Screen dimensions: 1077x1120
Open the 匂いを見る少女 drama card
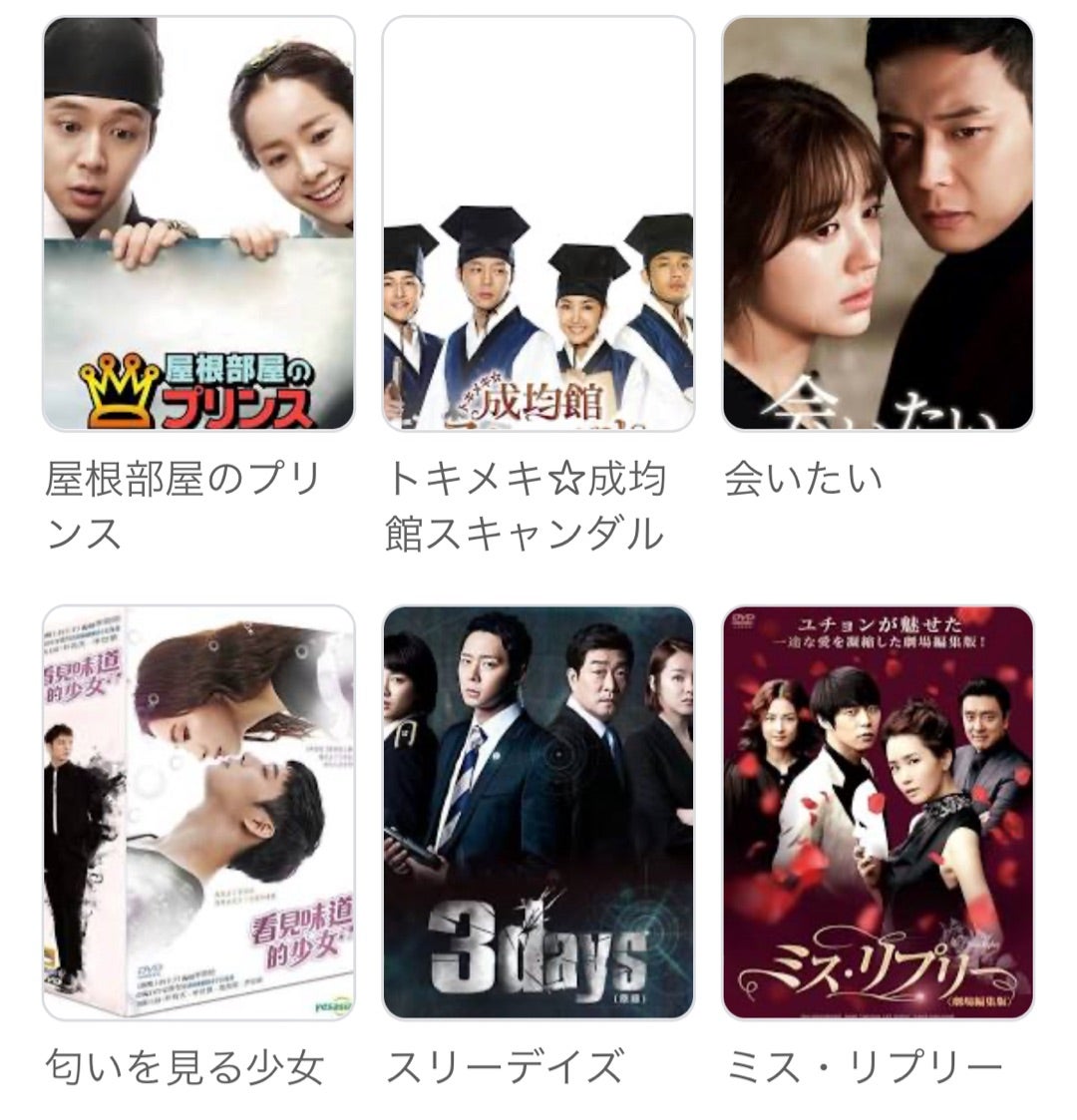click(x=198, y=813)
